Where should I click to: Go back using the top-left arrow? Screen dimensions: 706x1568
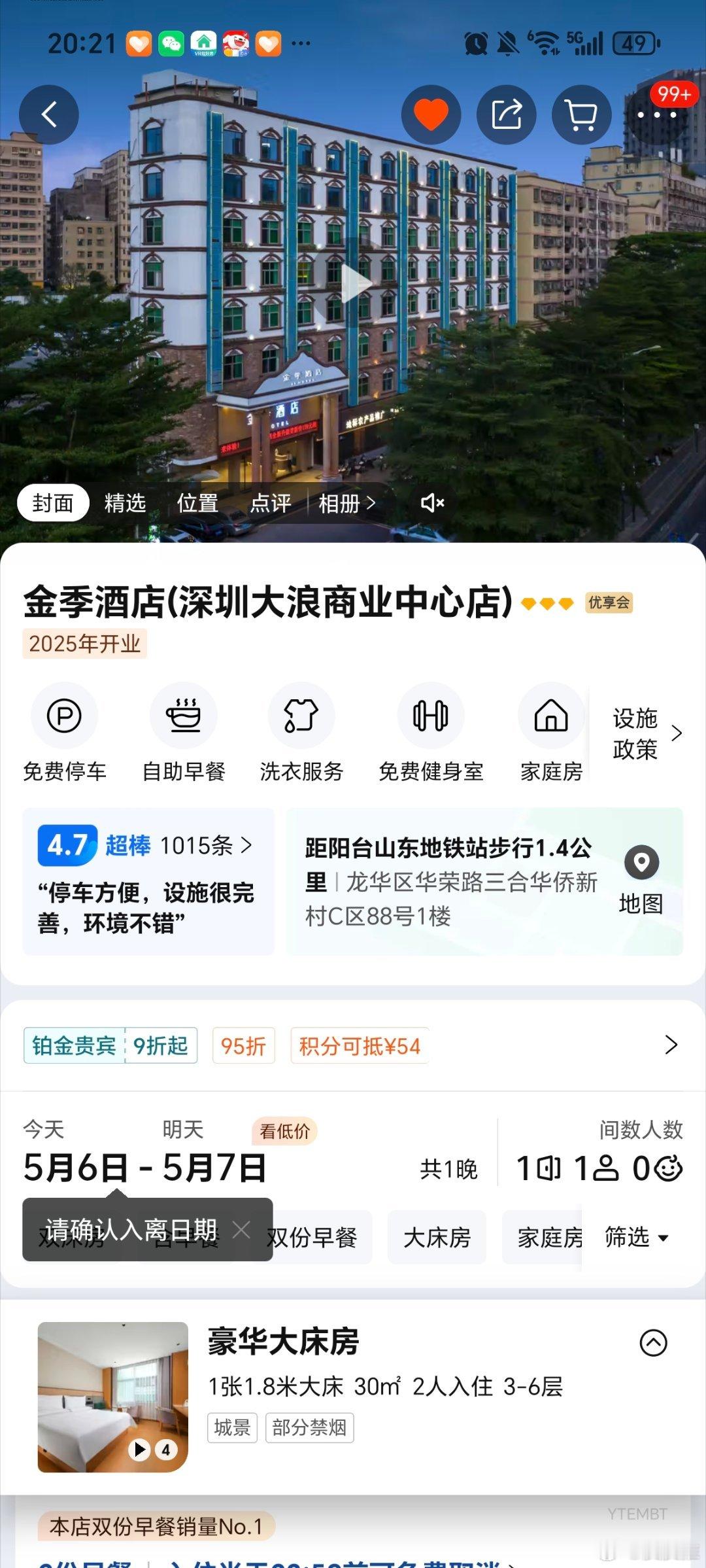click(x=49, y=114)
